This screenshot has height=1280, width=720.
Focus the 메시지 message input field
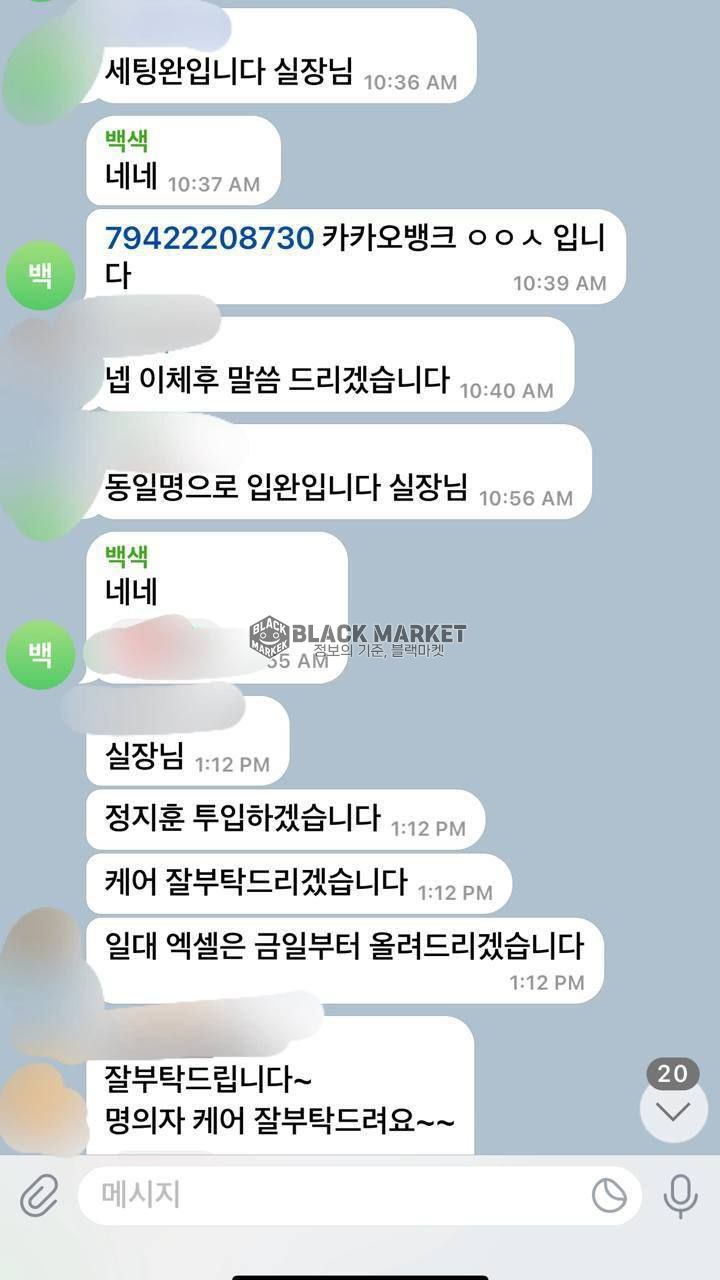click(x=330, y=1195)
